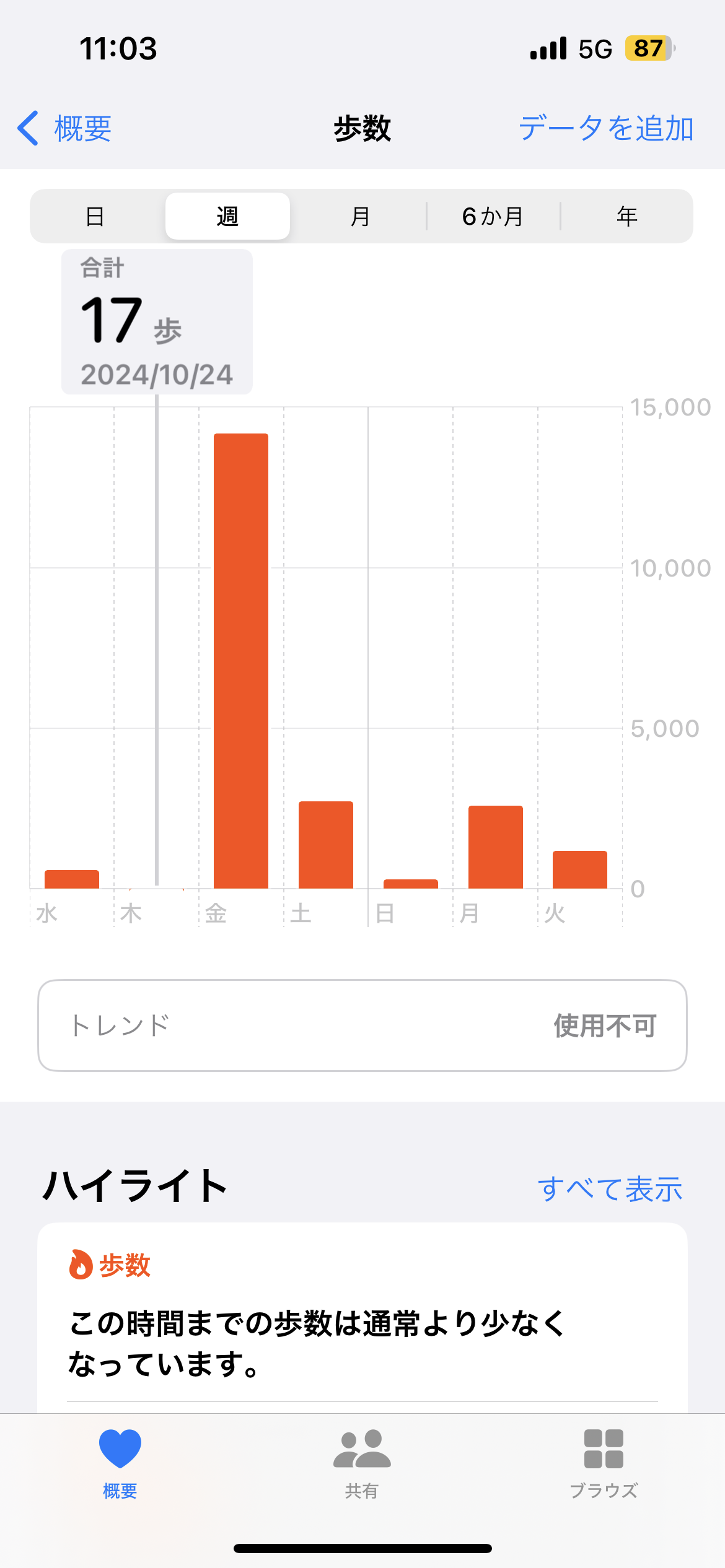The width and height of the screenshot is (725, 1568).
Task: Open the ブラウズ tab
Action: (x=604, y=1463)
